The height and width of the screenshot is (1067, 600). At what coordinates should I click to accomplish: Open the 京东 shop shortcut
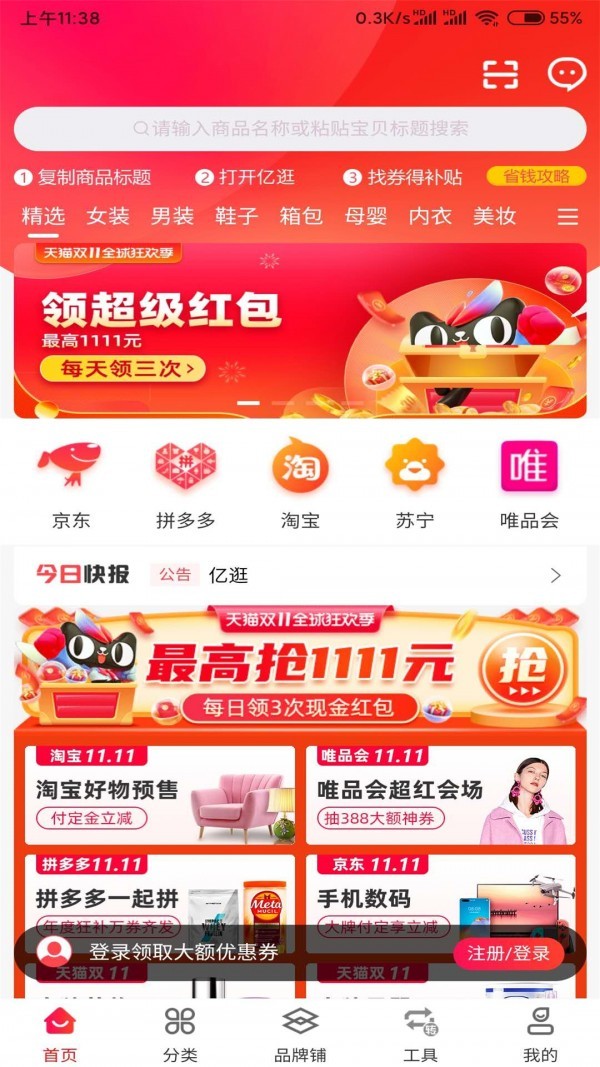[x=70, y=484]
